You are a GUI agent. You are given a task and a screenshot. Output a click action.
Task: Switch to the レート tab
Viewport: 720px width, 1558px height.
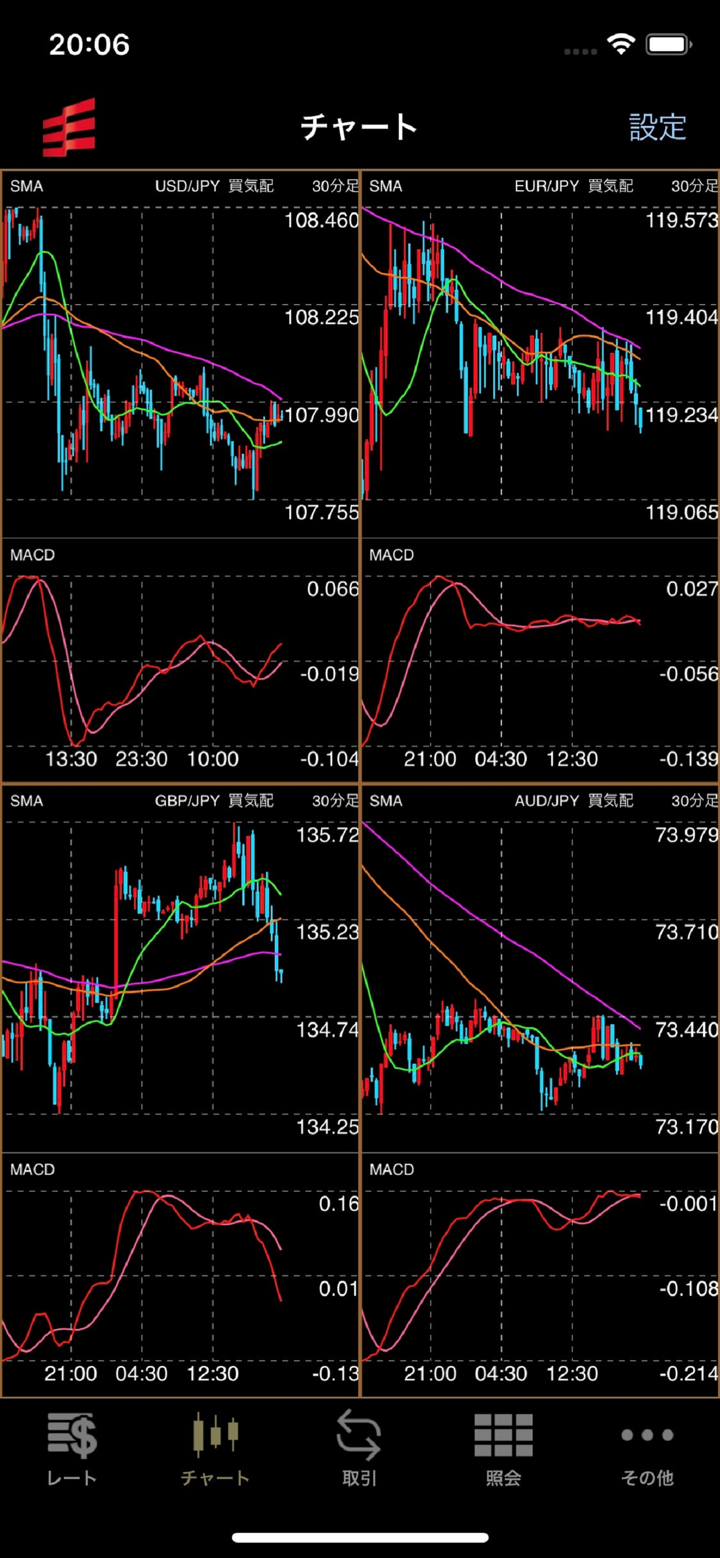pos(72,1449)
